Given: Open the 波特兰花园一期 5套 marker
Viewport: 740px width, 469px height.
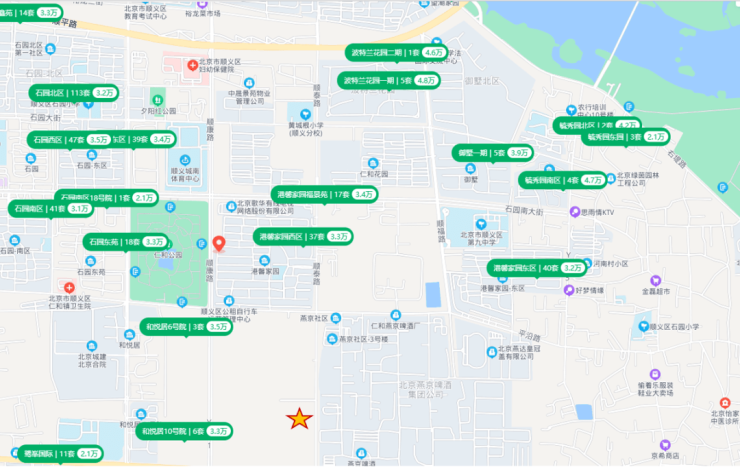Looking at the screenshot, I should [x=391, y=80].
